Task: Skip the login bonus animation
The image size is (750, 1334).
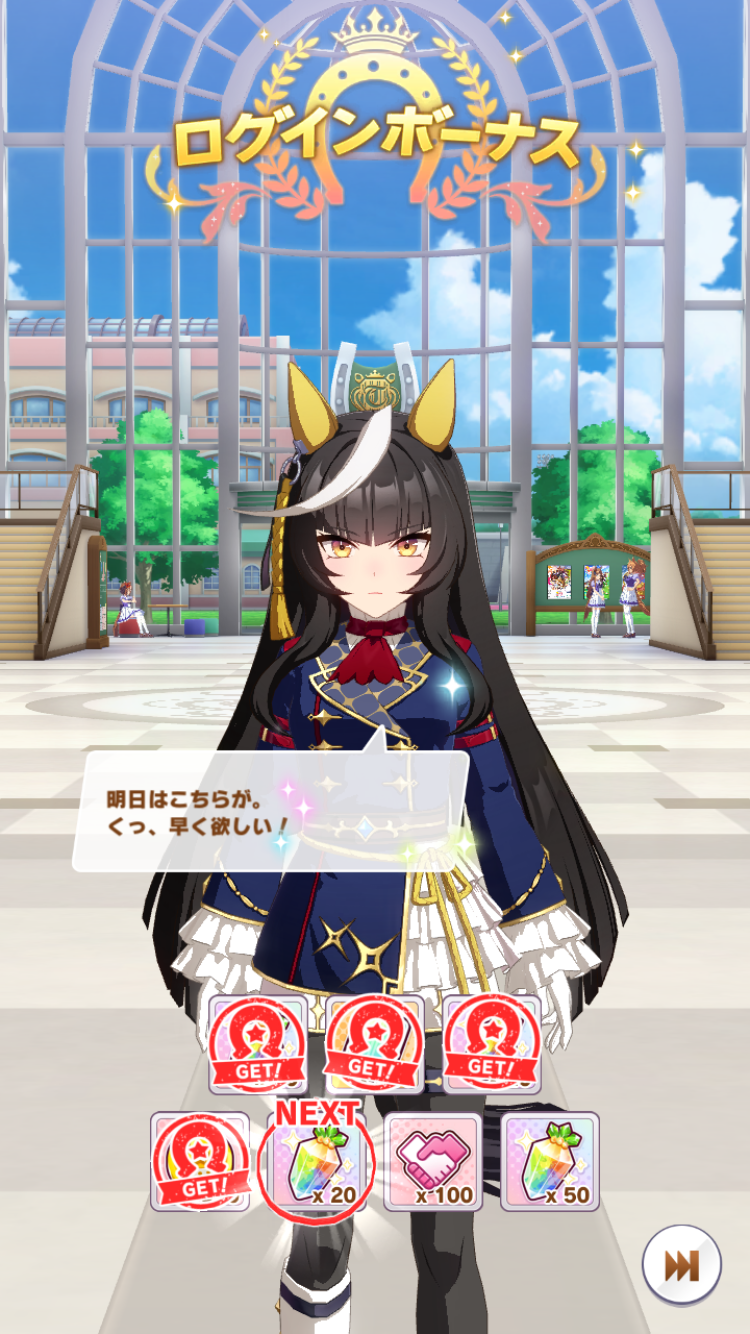Action: tap(682, 1266)
